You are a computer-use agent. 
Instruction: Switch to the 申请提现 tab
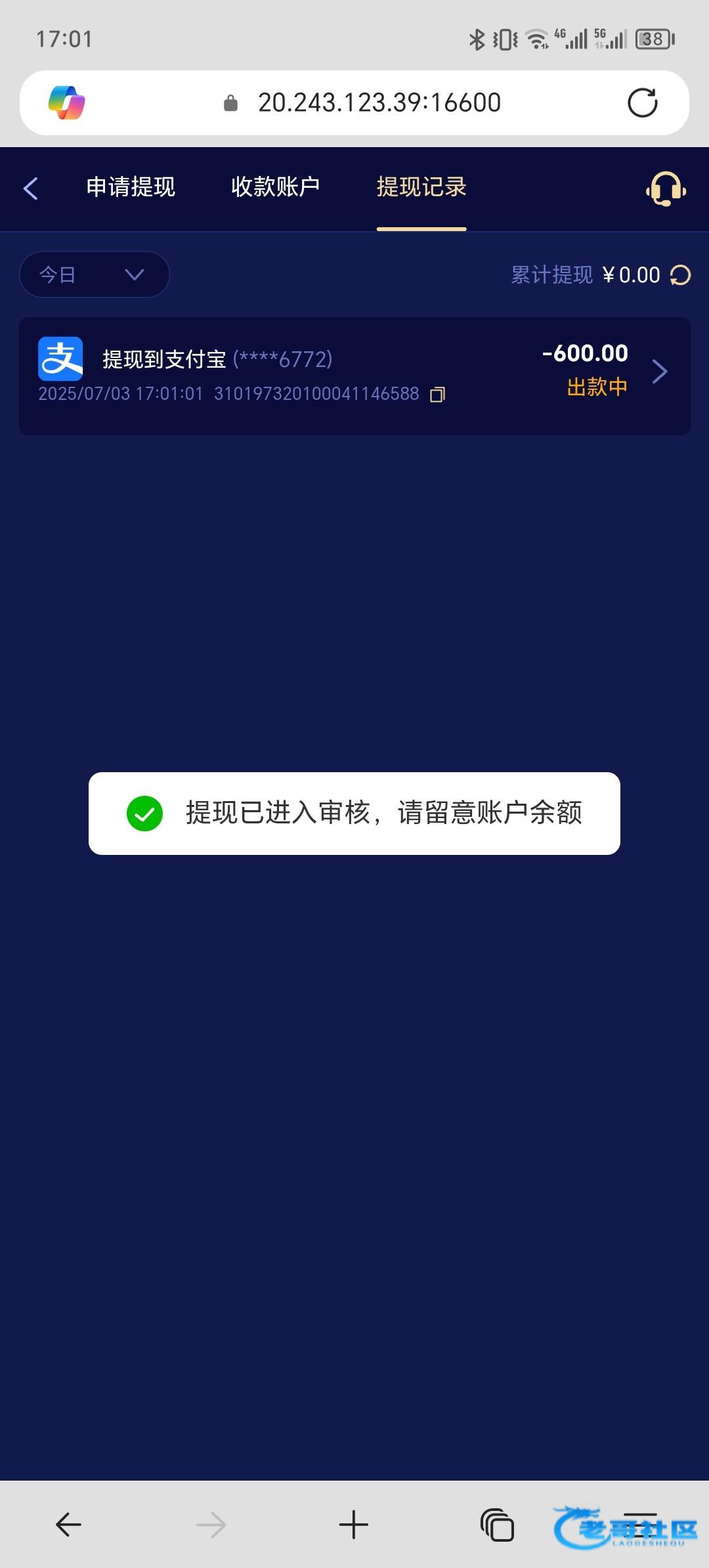(x=131, y=187)
